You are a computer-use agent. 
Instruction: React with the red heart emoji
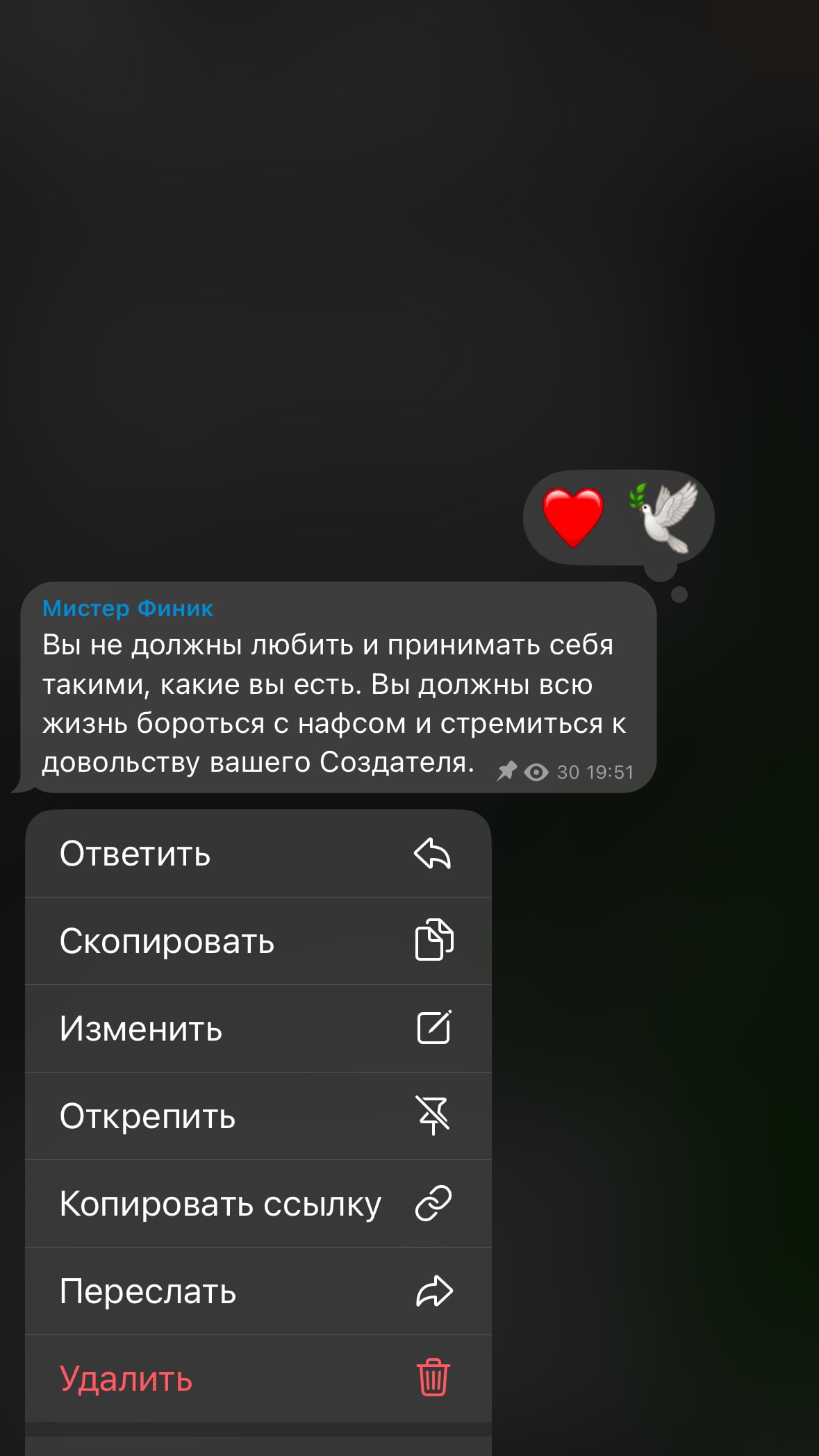pyautogui.click(x=572, y=518)
